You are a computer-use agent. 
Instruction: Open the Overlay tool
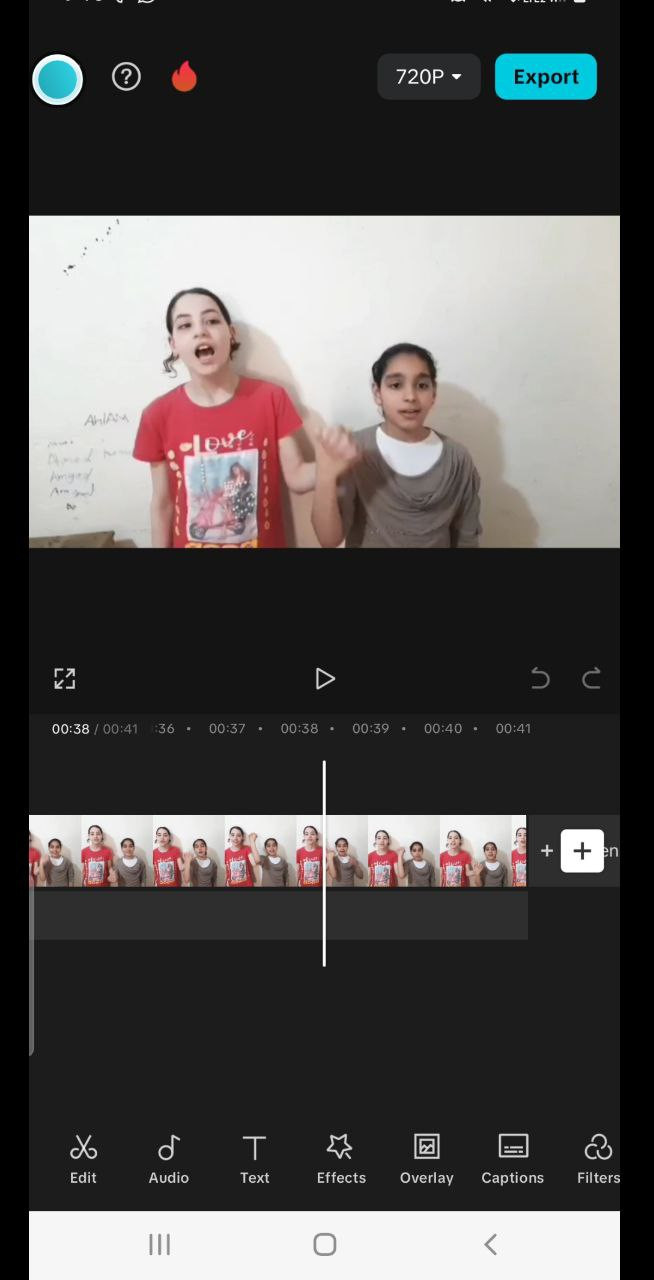click(x=427, y=1159)
